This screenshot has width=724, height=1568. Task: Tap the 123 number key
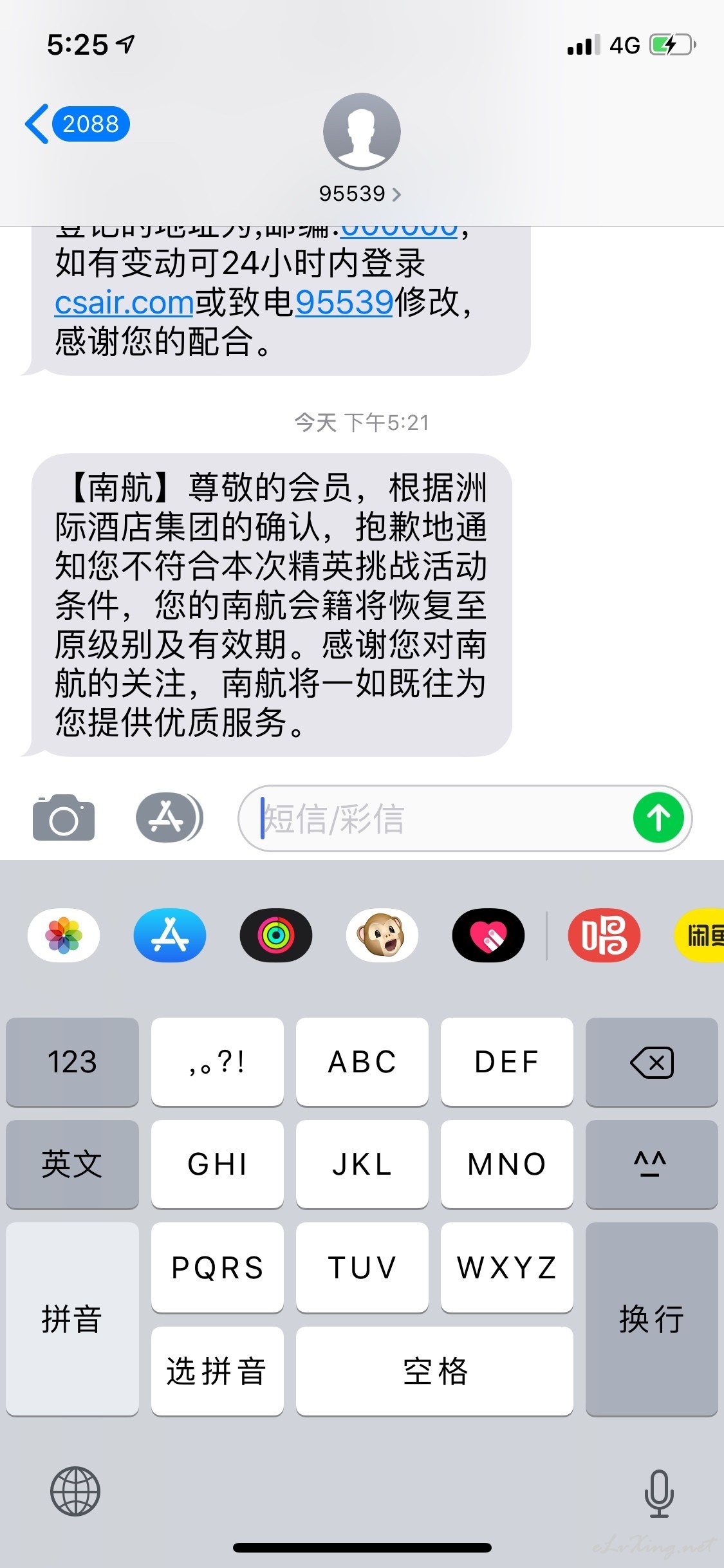[72, 1062]
